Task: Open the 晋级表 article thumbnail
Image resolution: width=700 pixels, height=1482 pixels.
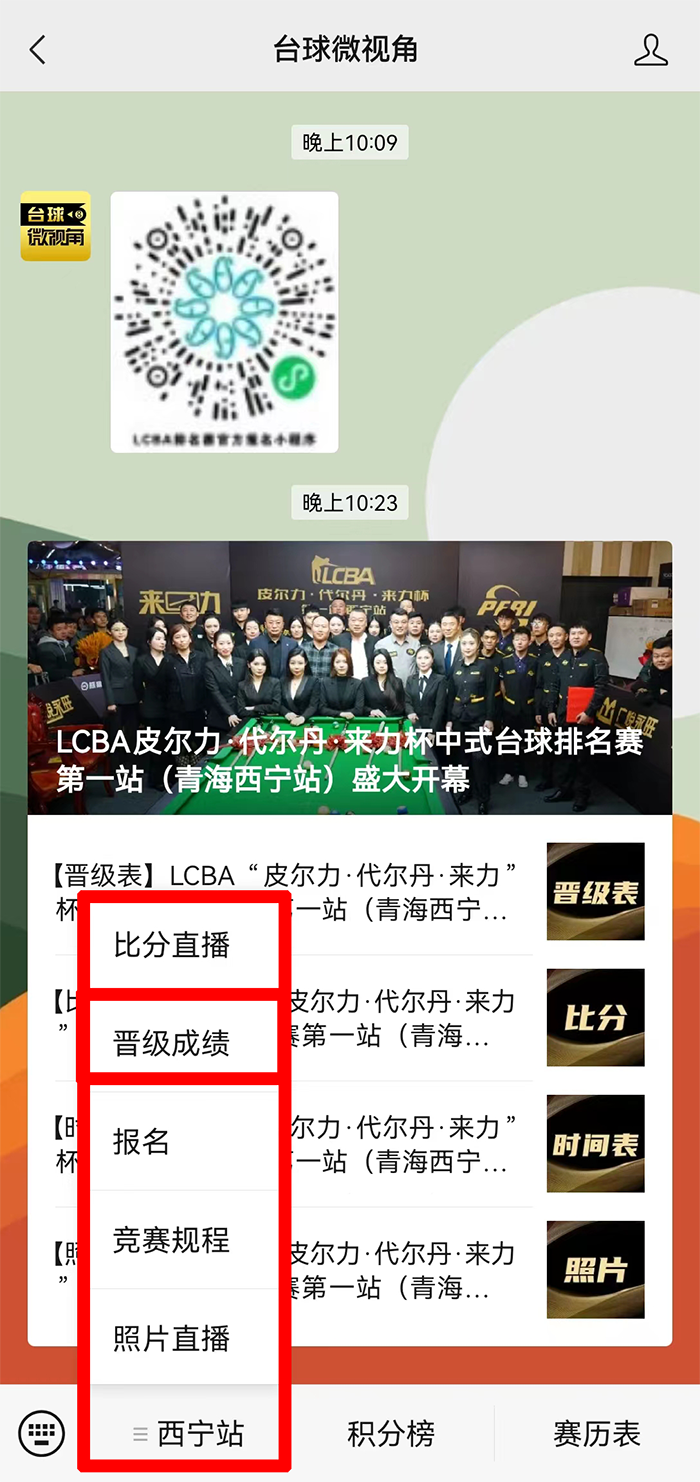Action: point(595,891)
